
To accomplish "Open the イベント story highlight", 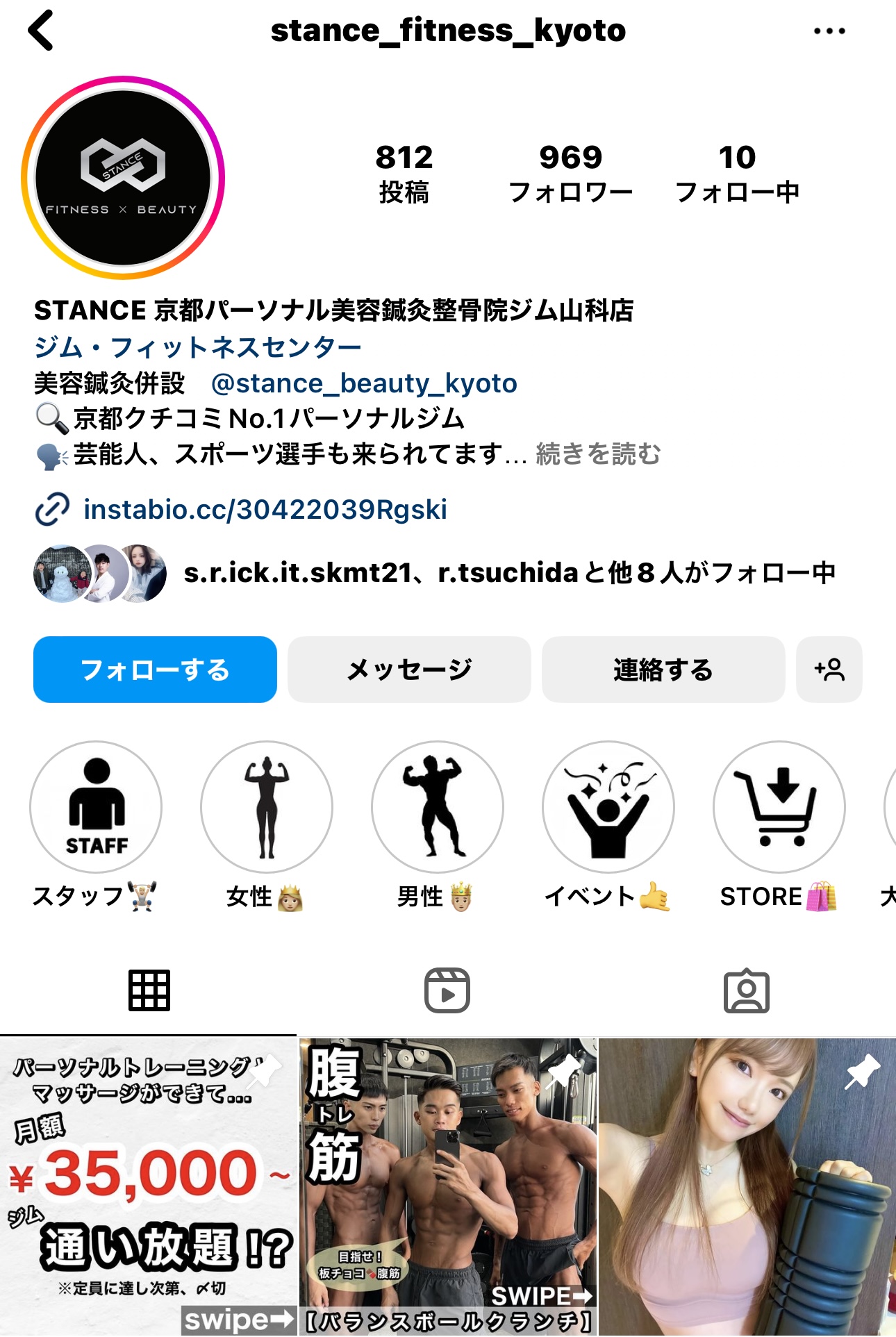I will tap(608, 807).
